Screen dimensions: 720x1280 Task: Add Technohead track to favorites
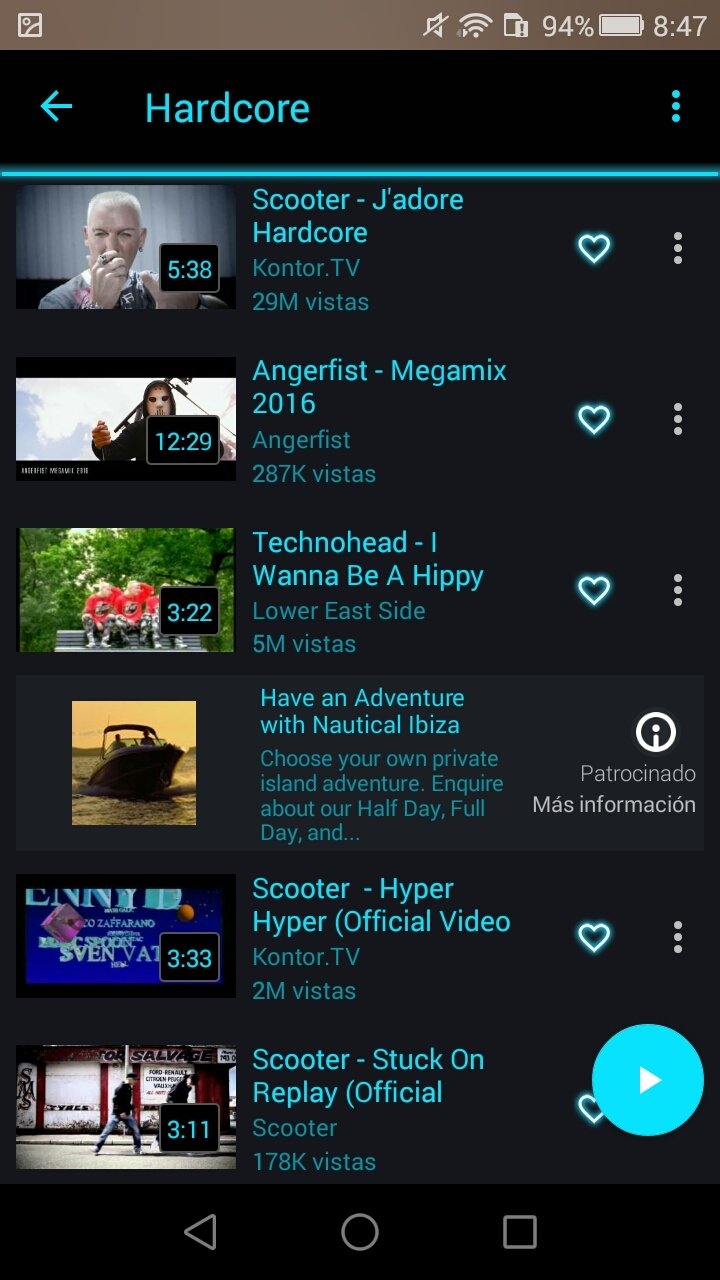pyautogui.click(x=594, y=590)
